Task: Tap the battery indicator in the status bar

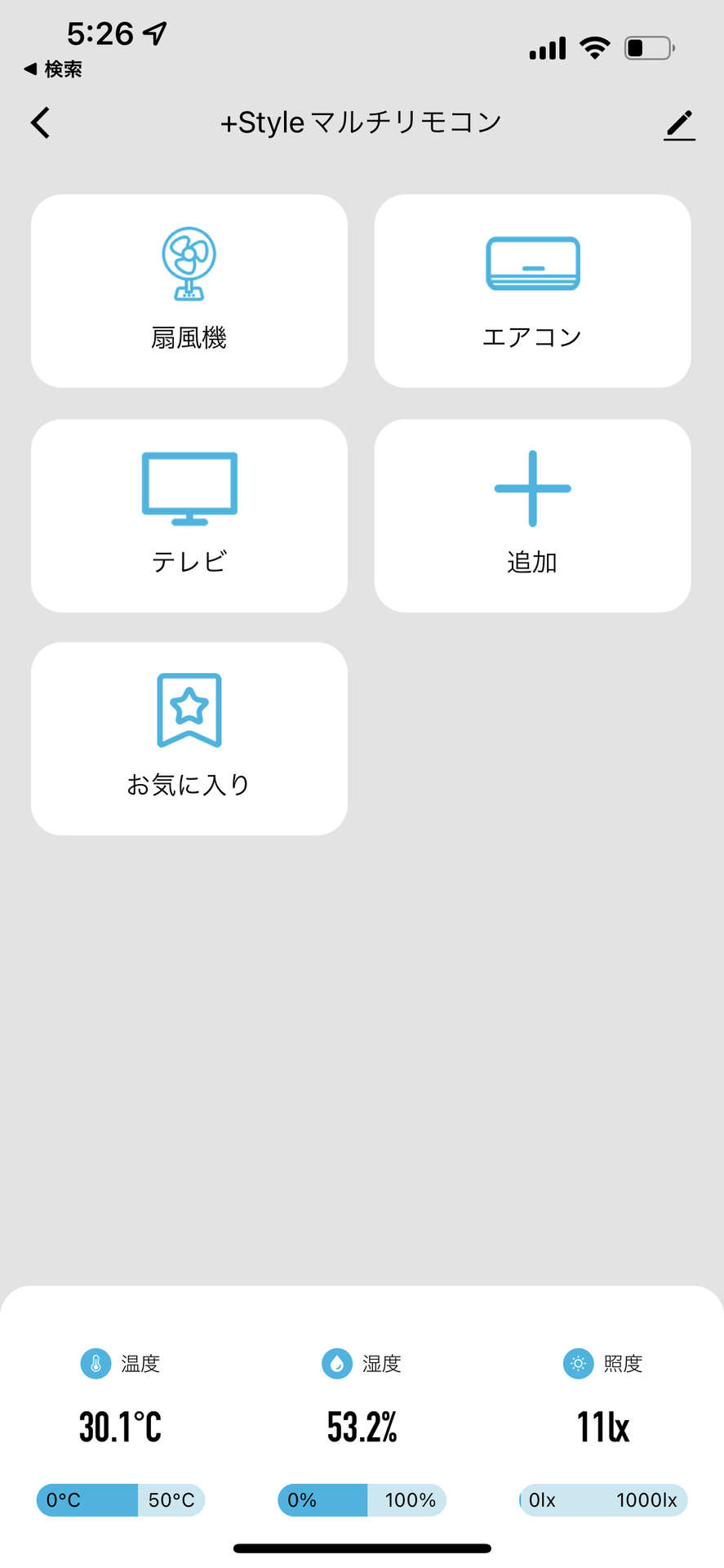Action: [x=648, y=48]
